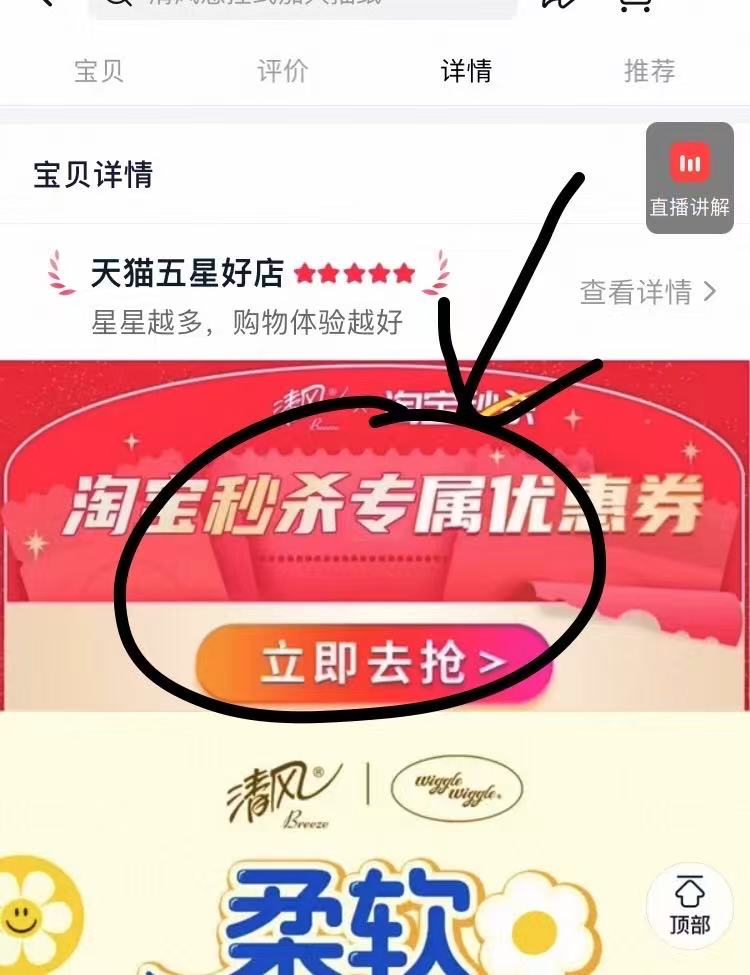Switch to the 评价 tab

pyautogui.click(x=282, y=71)
